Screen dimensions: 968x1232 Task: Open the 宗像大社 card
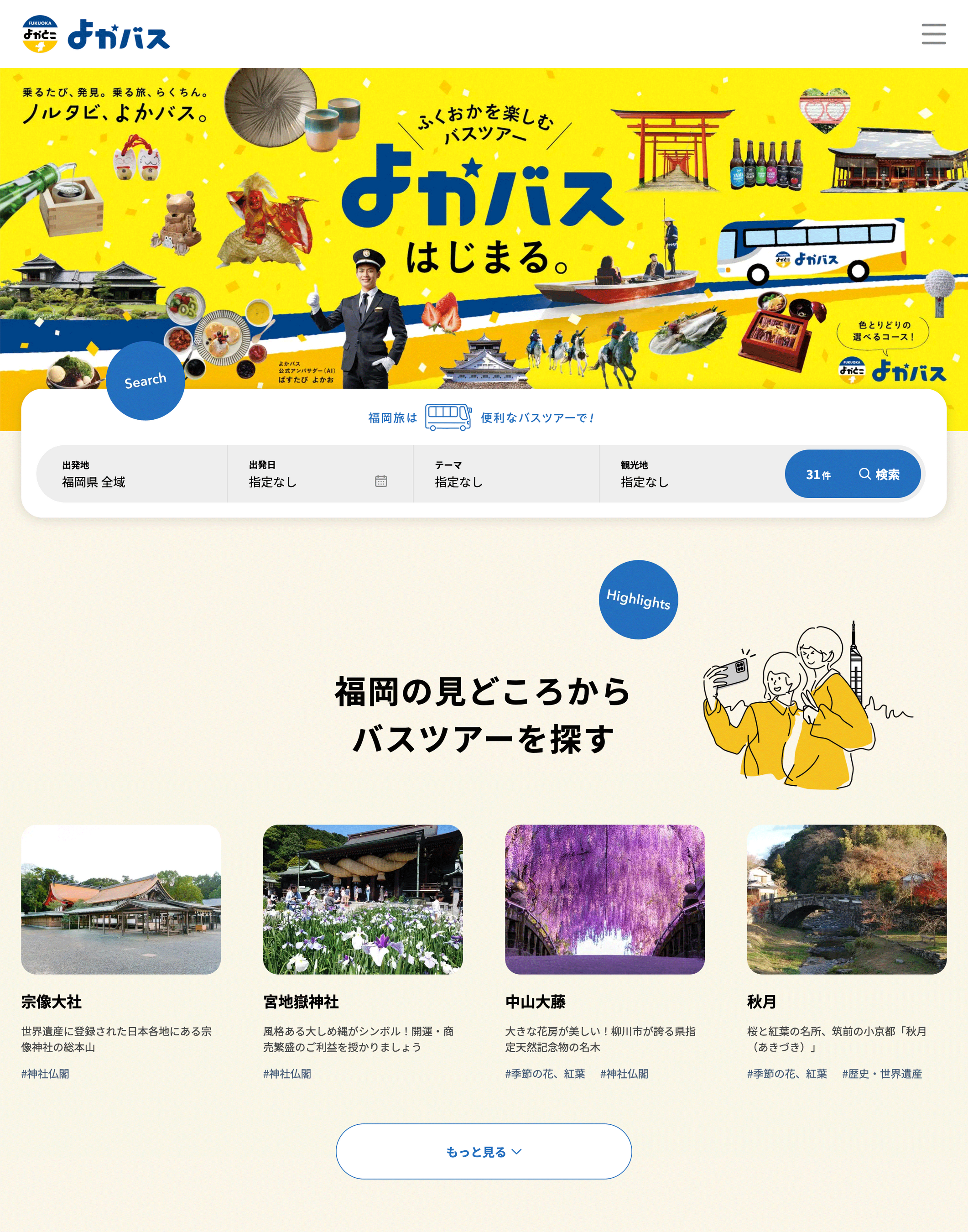pos(121,952)
